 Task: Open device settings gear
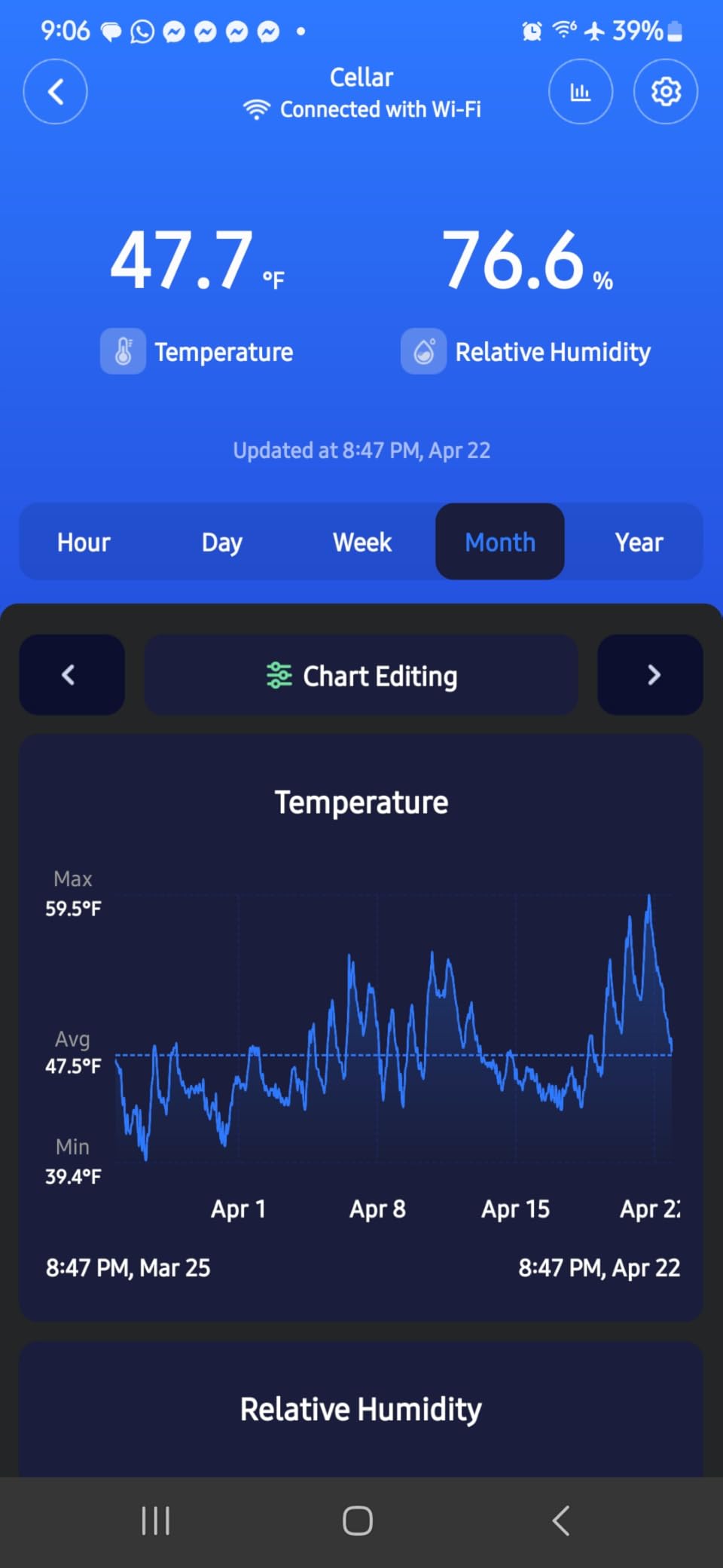666,92
